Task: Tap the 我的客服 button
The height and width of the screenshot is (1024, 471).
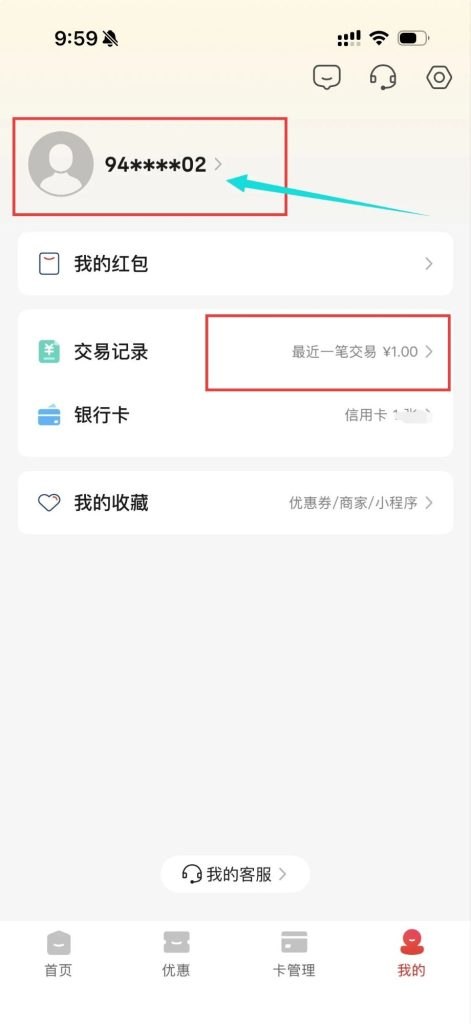Action: click(235, 874)
